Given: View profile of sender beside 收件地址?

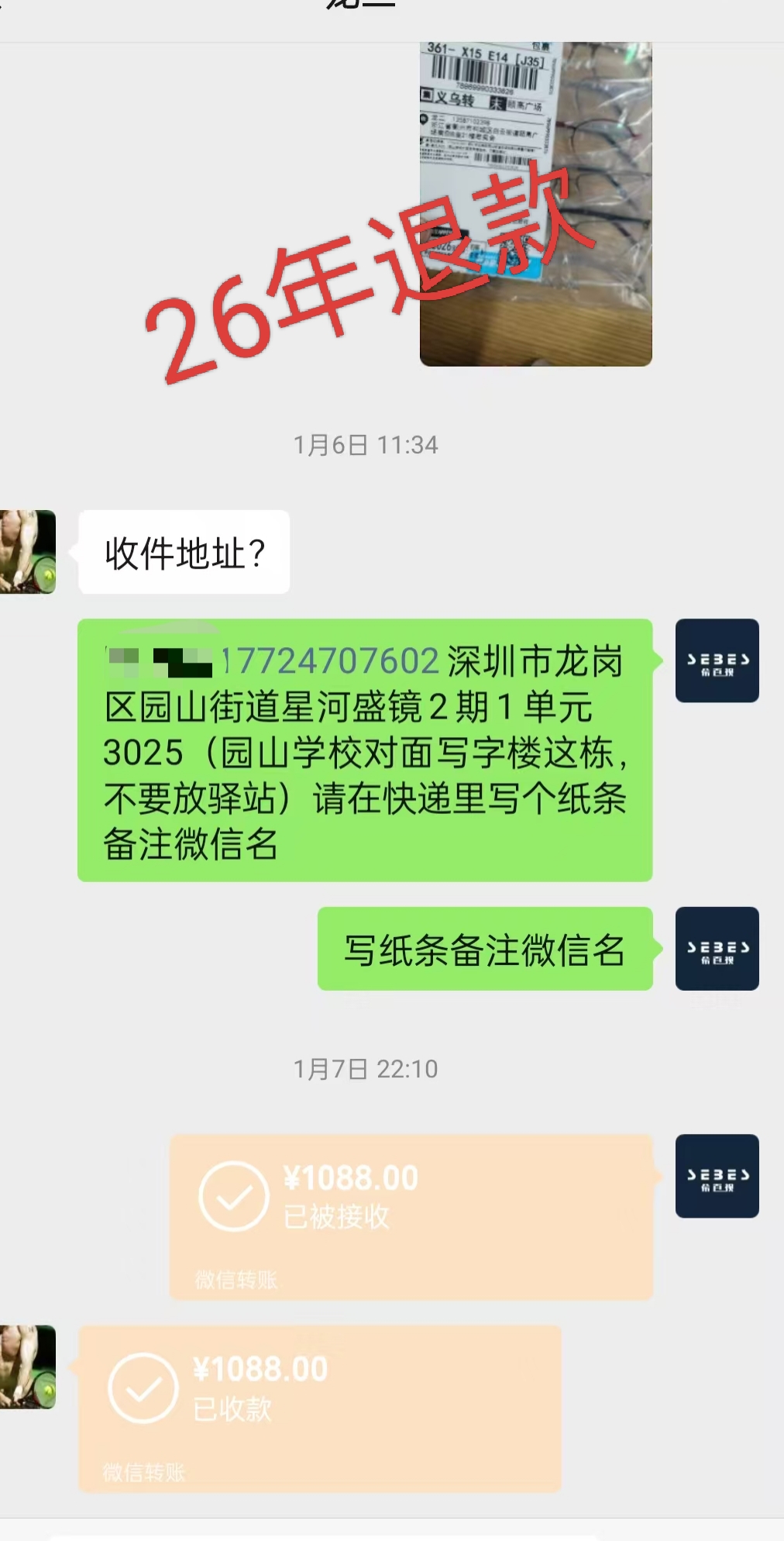Looking at the screenshot, I should pos(28,552).
